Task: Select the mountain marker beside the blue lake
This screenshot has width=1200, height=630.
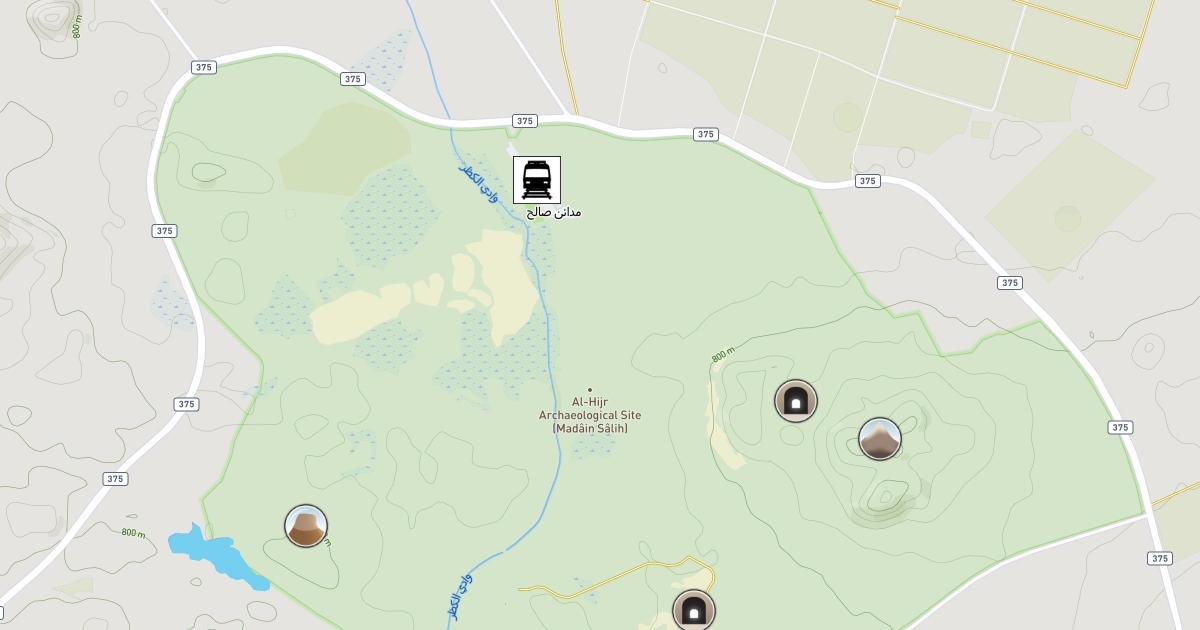Action: [x=306, y=526]
